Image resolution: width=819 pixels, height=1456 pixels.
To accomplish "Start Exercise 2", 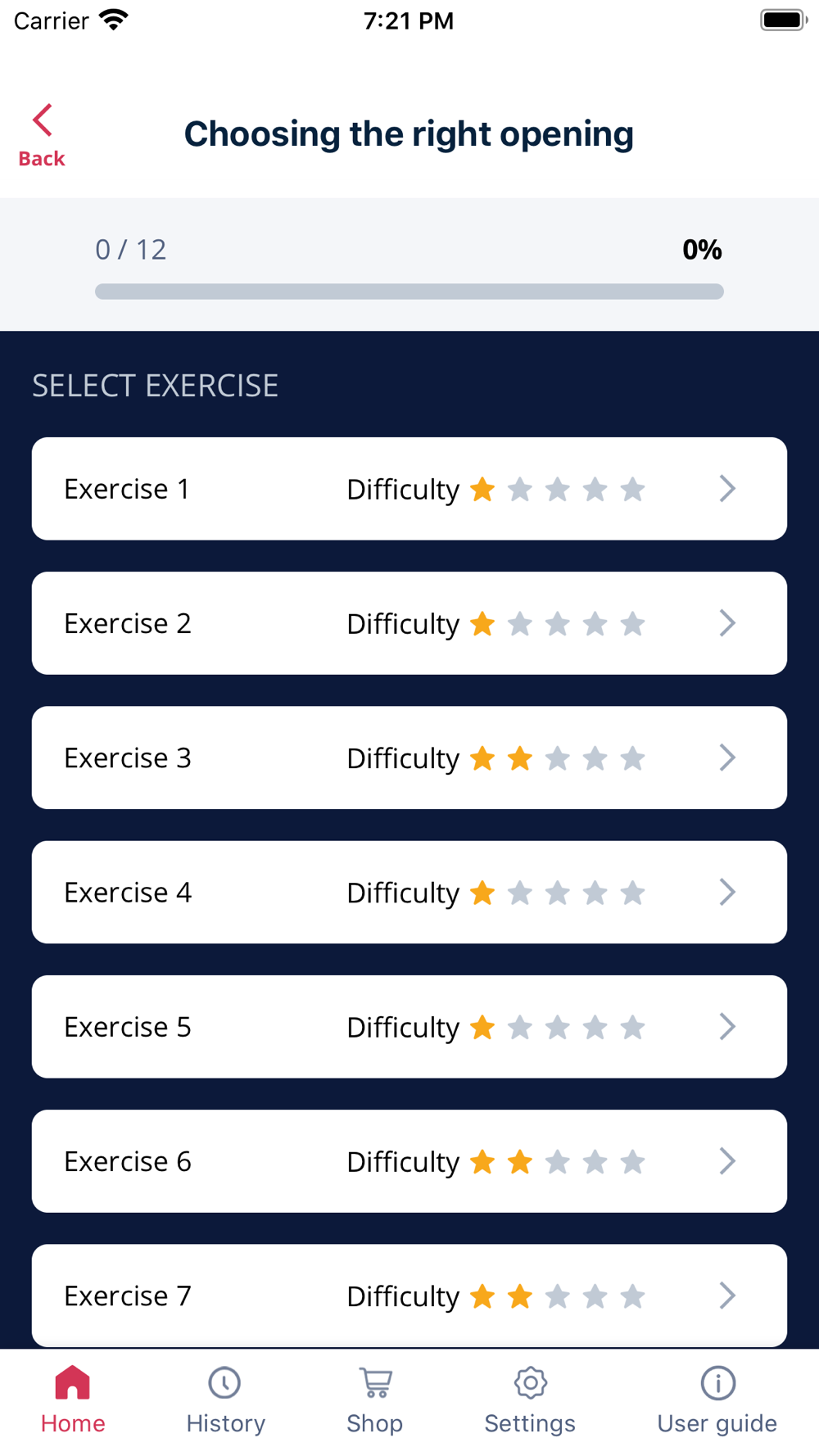I will click(x=409, y=623).
